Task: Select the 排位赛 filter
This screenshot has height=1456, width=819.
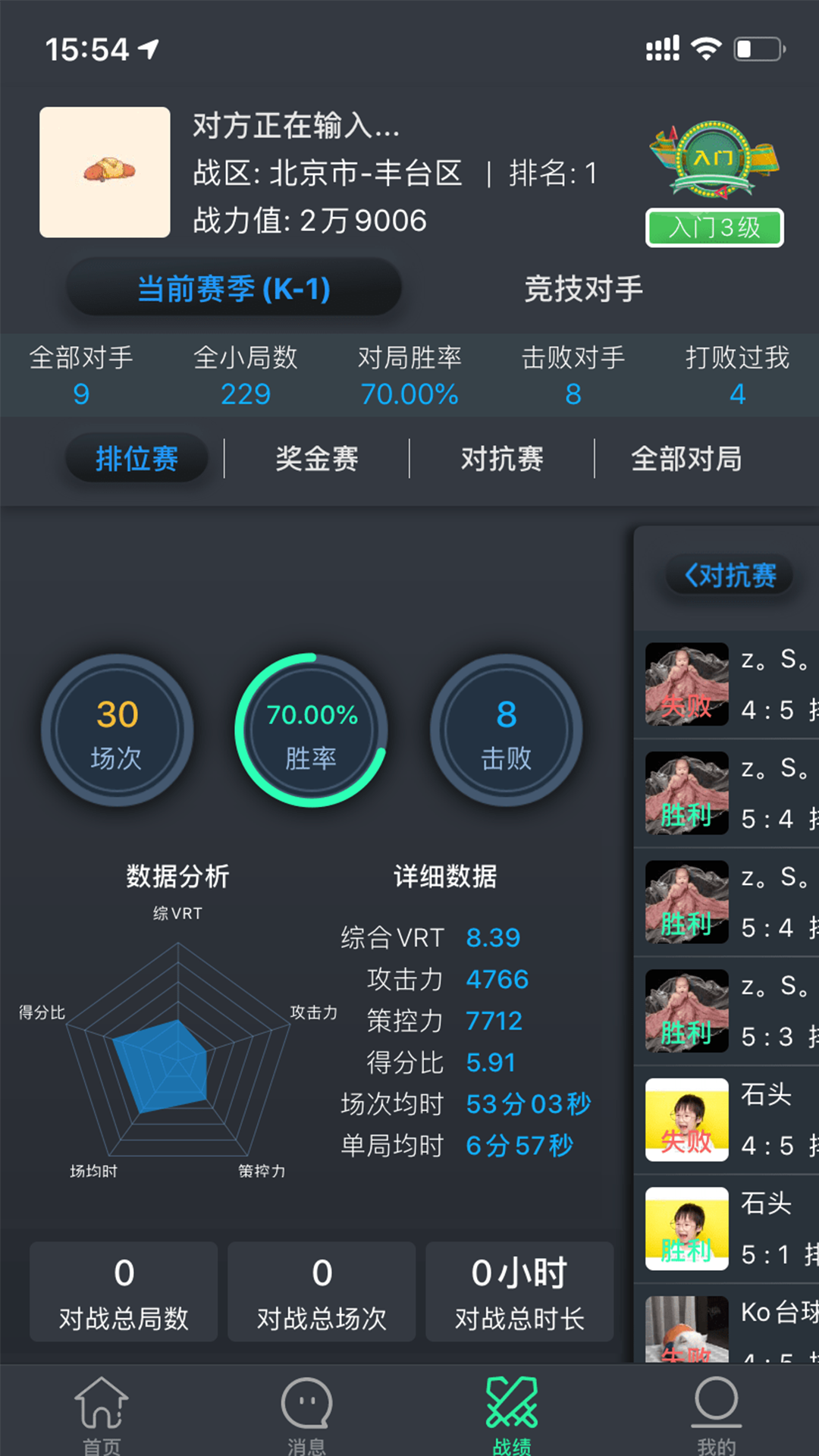Action: click(137, 459)
